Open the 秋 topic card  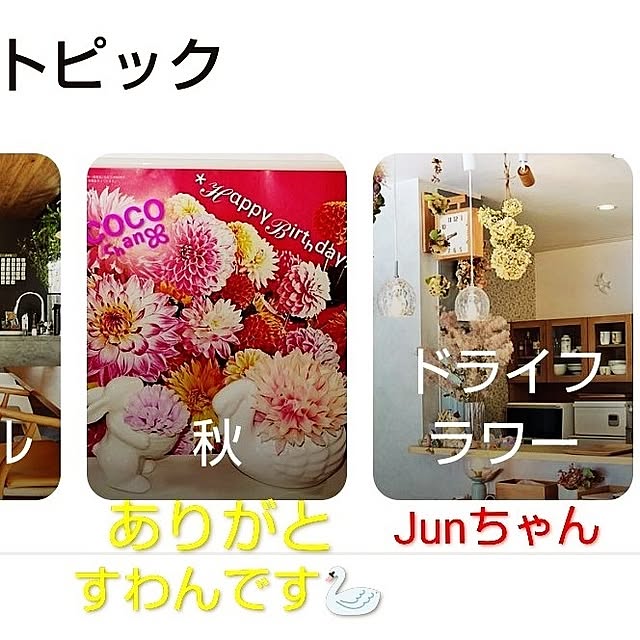click(x=217, y=327)
